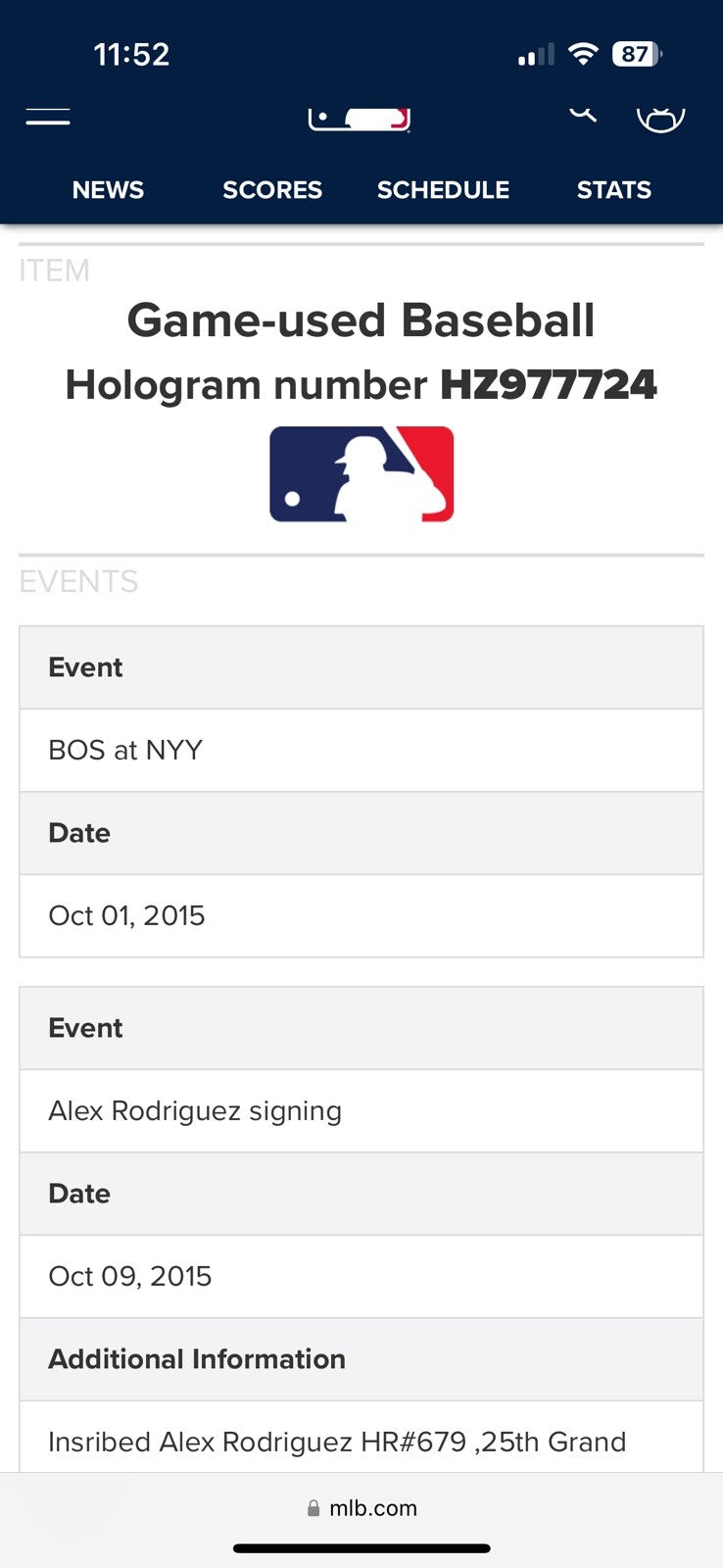Screen dimensions: 723x1568
Task: Switch to the Scores section
Action: [272, 190]
